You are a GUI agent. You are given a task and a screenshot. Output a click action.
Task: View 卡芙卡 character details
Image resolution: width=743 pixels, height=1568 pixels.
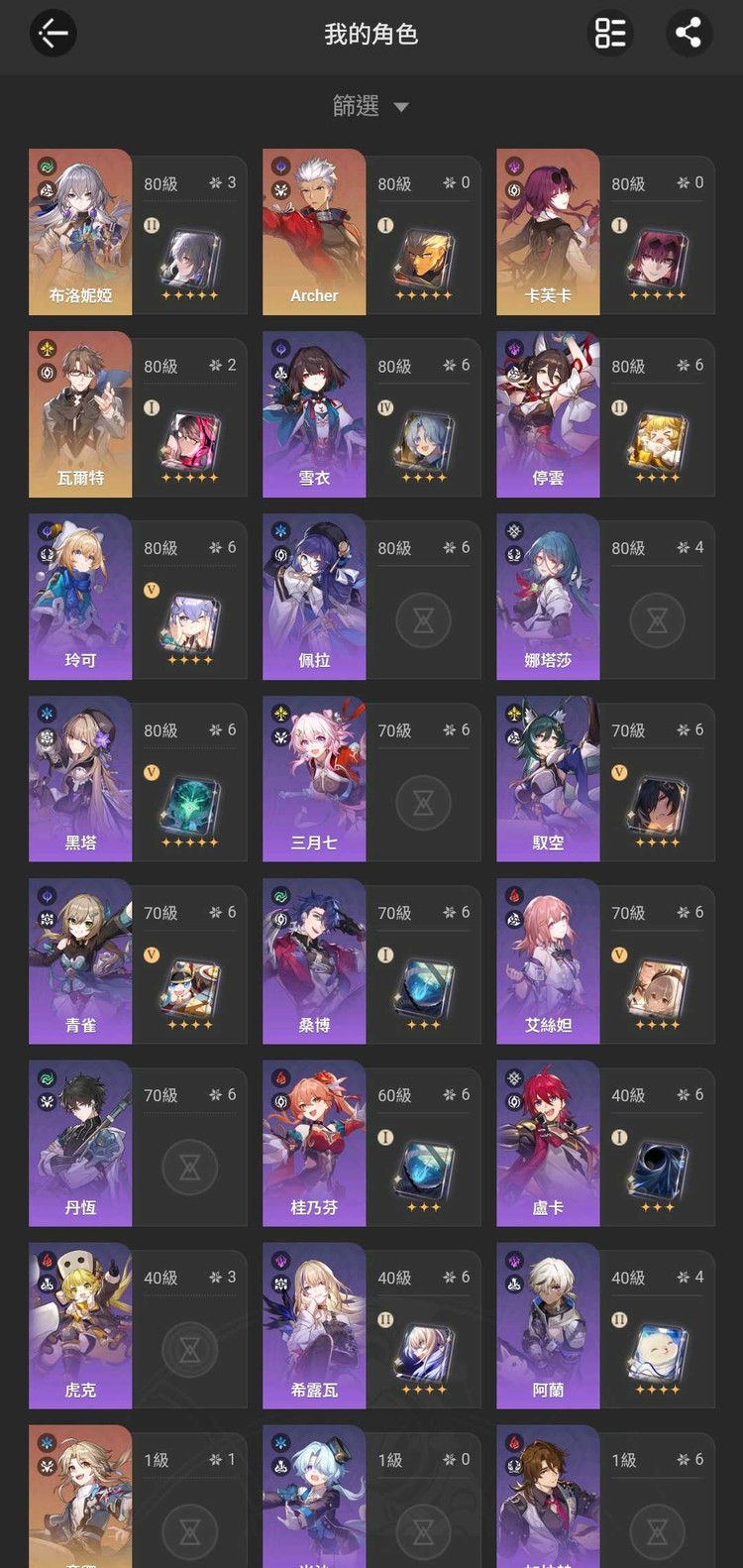[x=548, y=232]
